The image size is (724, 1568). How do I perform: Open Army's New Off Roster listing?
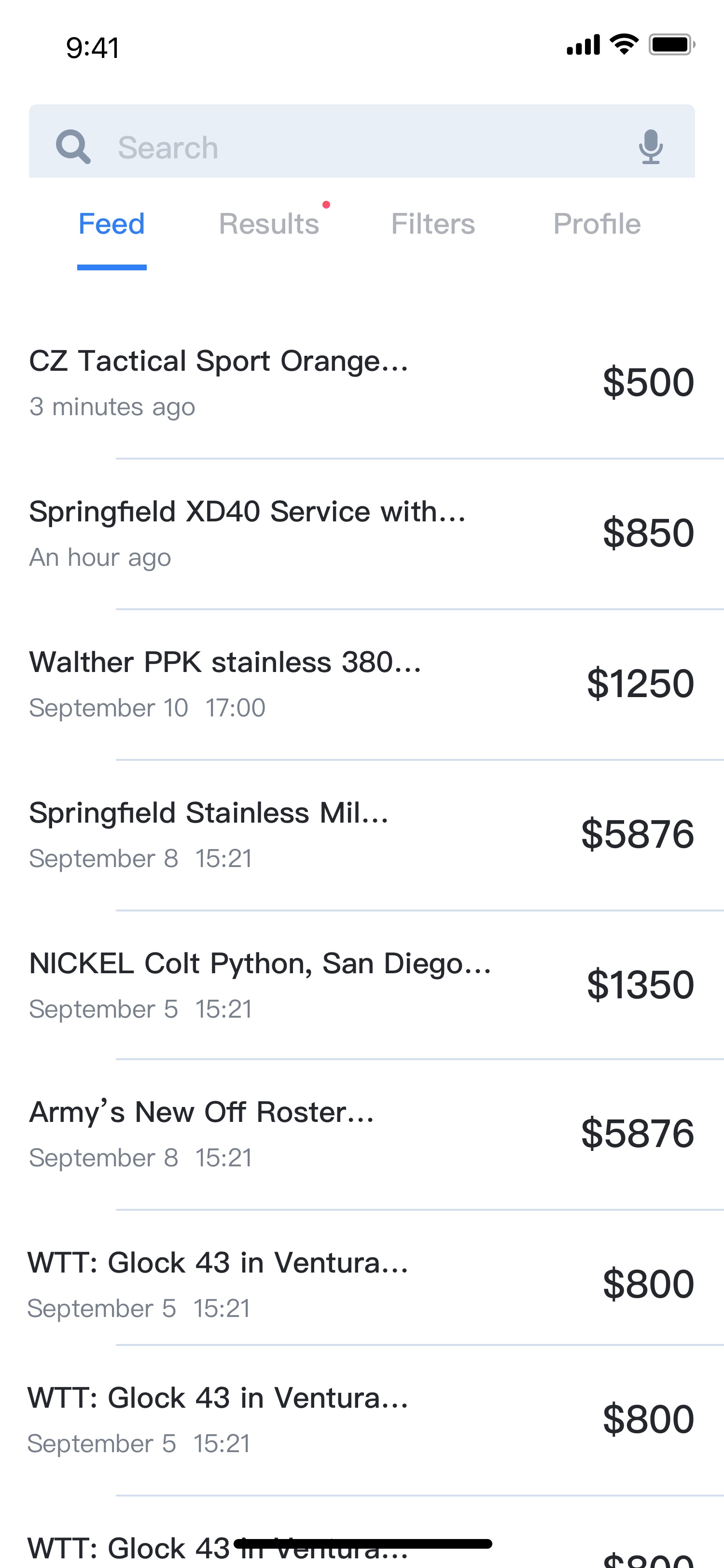click(362, 1134)
